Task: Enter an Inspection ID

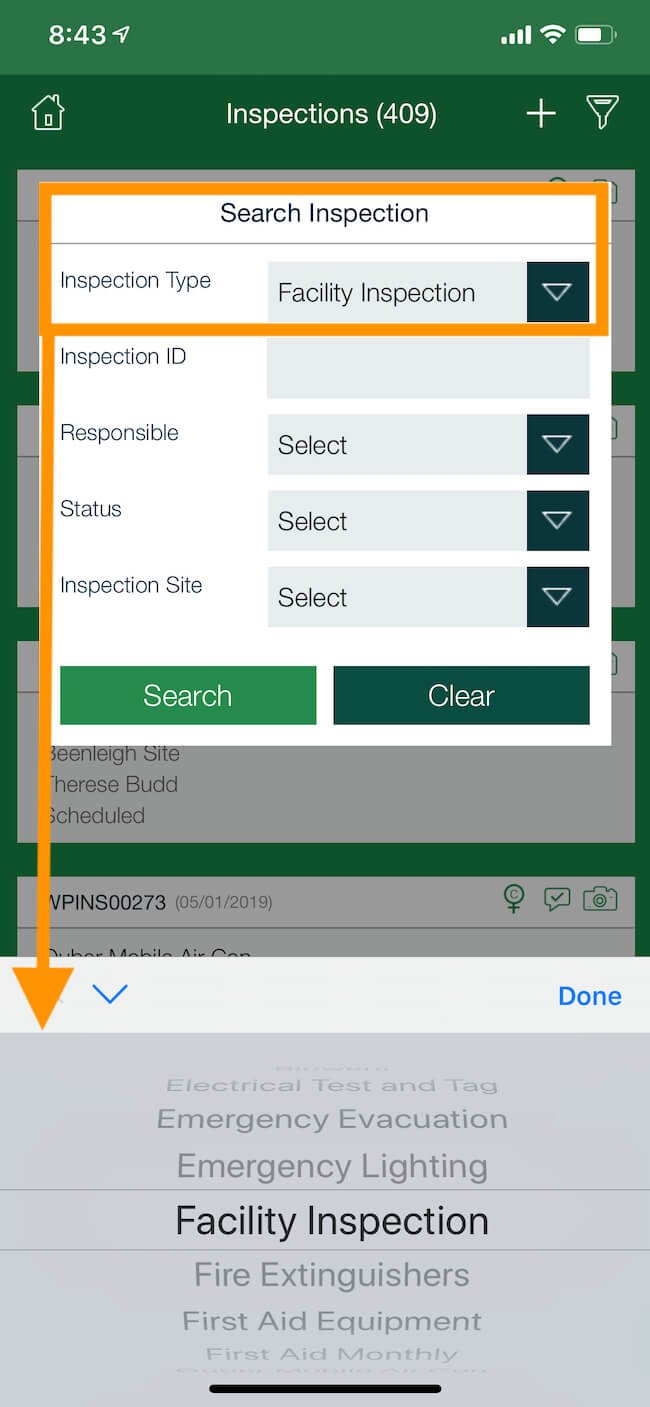Action: coord(428,368)
